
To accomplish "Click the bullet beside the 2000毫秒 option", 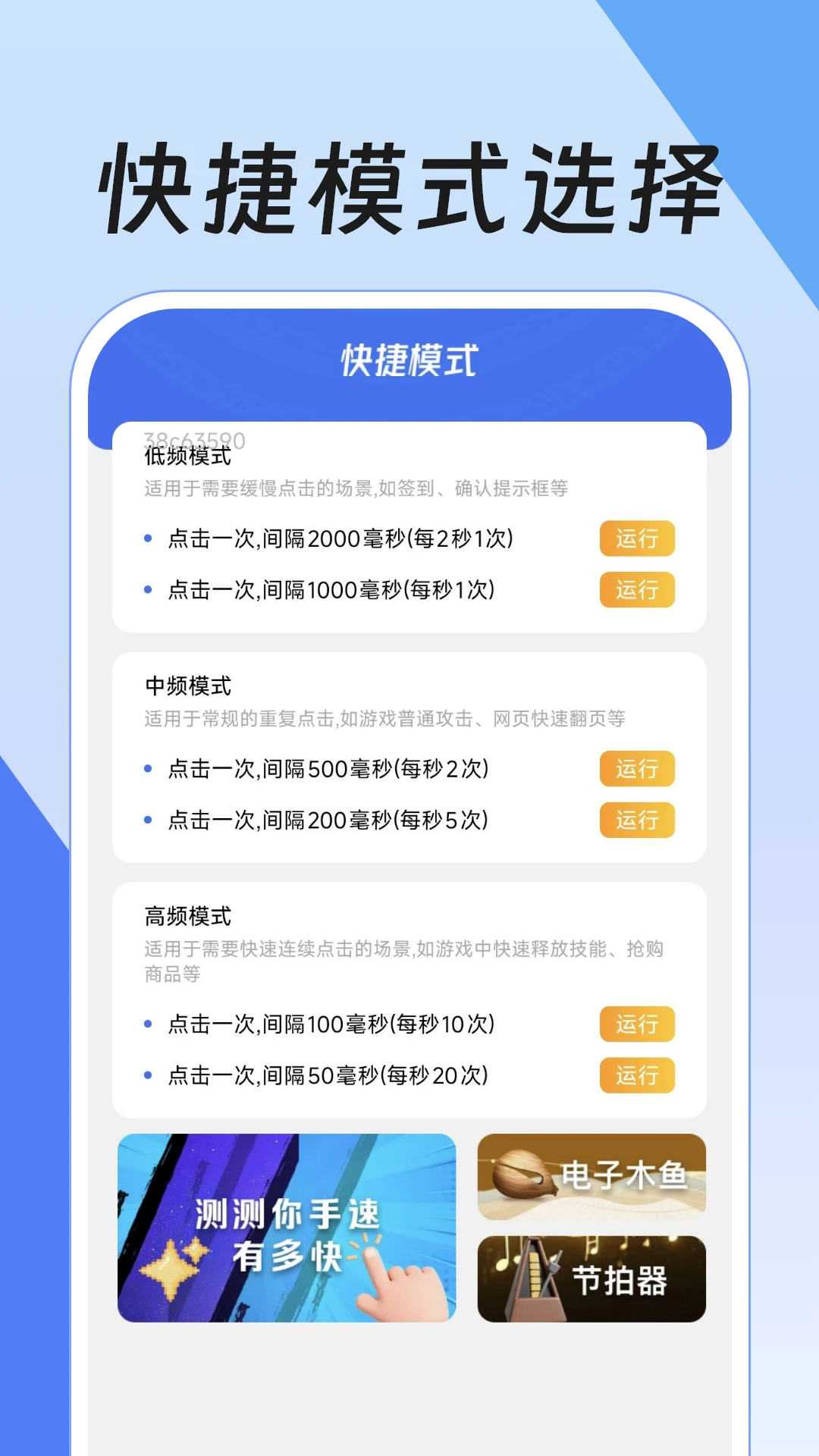I will click(x=149, y=537).
